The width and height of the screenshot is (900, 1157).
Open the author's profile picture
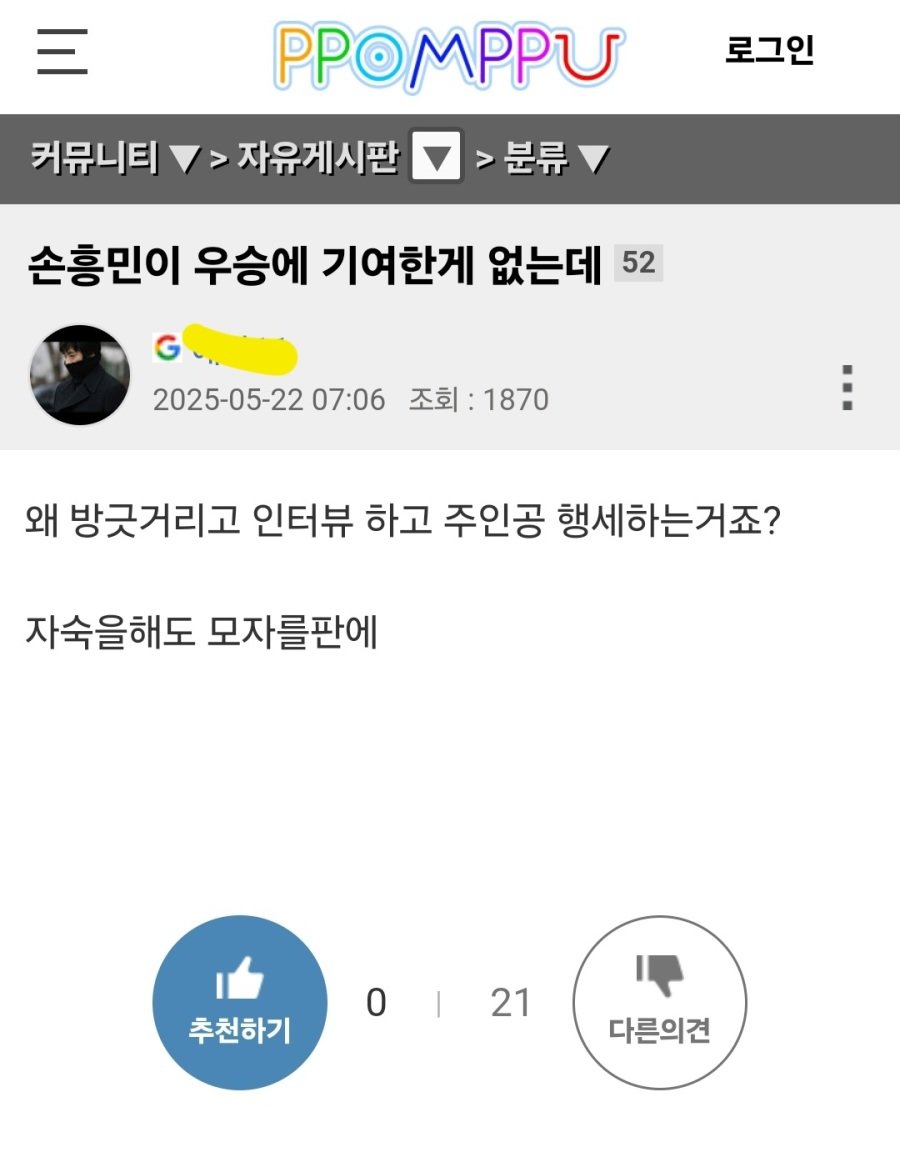(79, 375)
